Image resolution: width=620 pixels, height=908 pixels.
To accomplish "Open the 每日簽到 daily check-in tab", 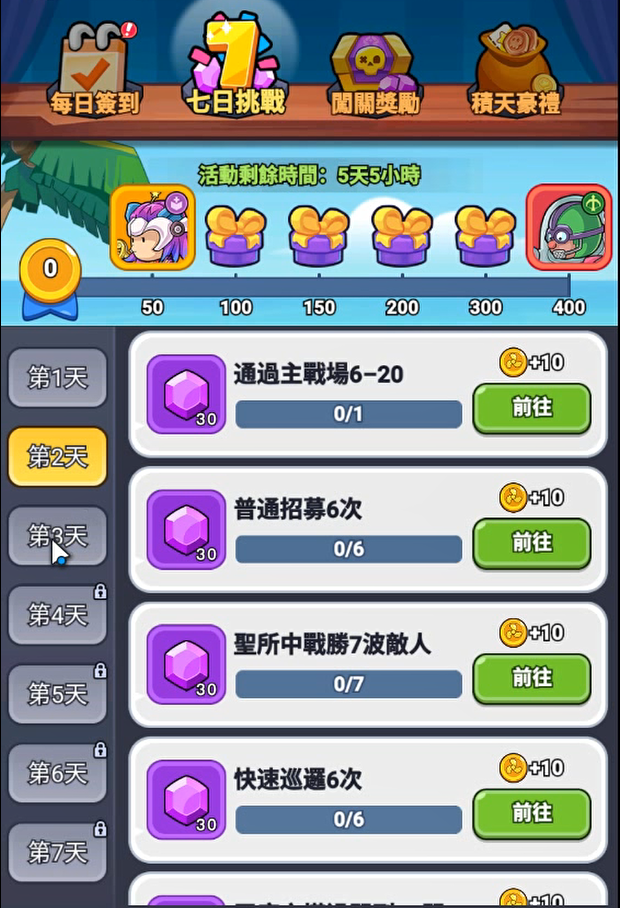I will [x=95, y=70].
